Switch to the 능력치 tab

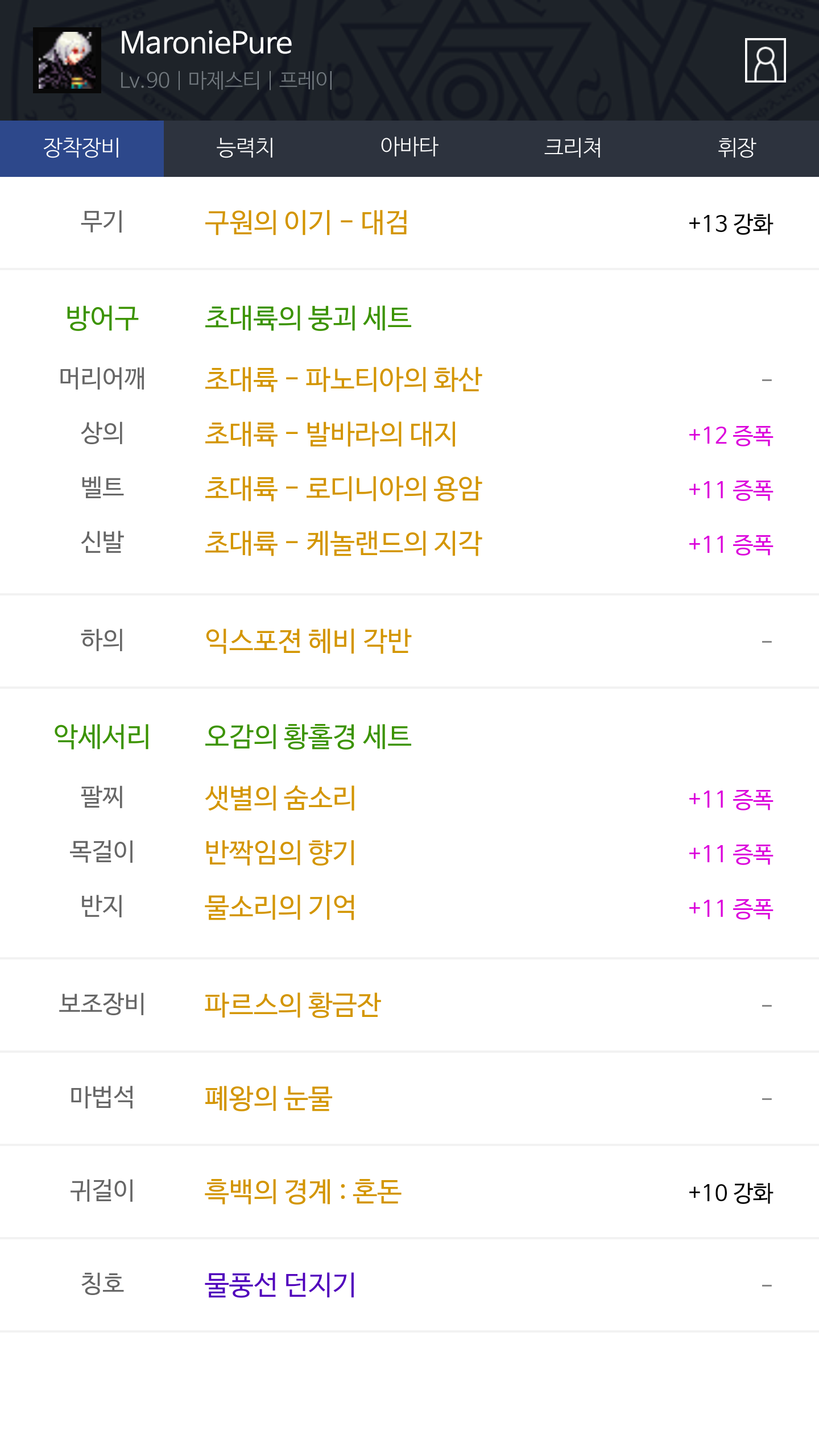pyautogui.click(x=246, y=148)
